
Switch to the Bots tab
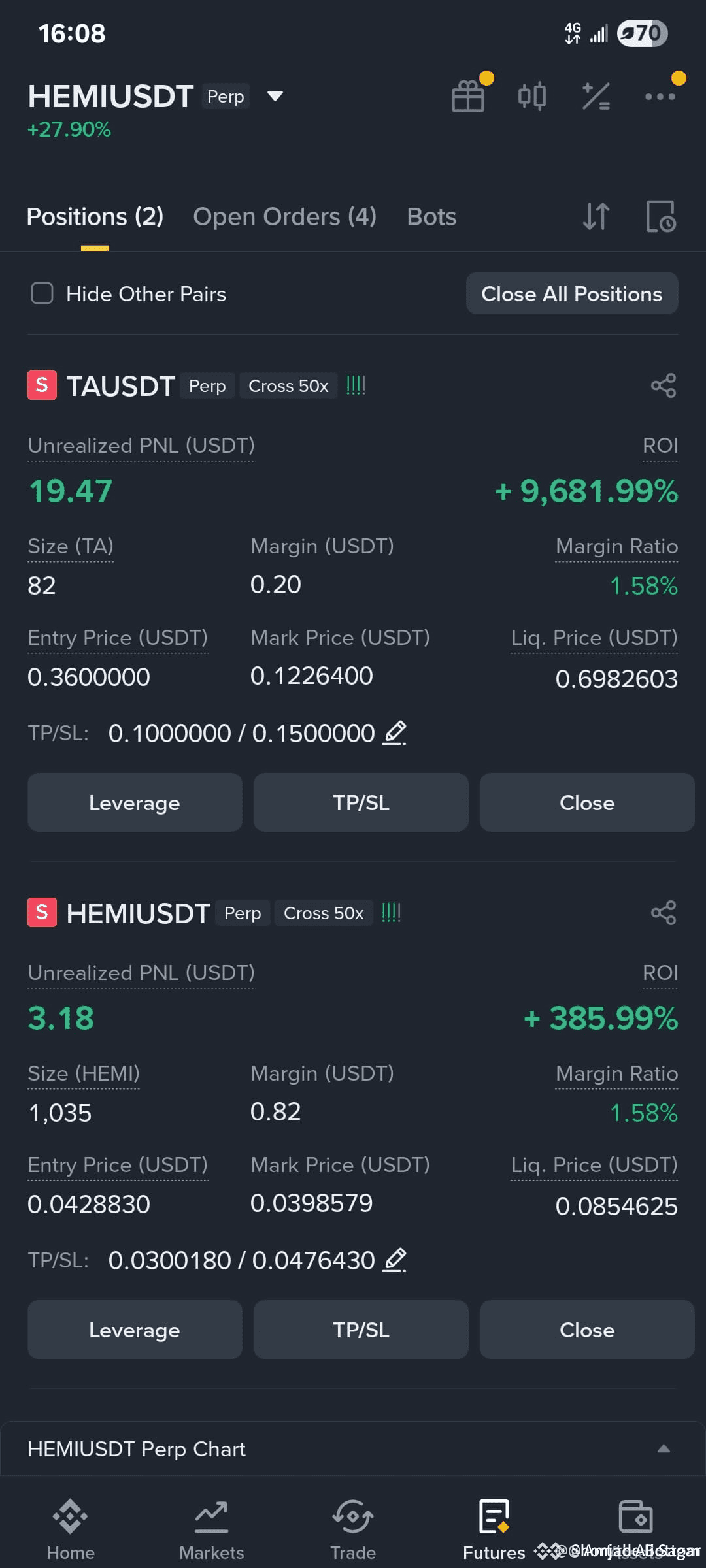click(x=431, y=217)
